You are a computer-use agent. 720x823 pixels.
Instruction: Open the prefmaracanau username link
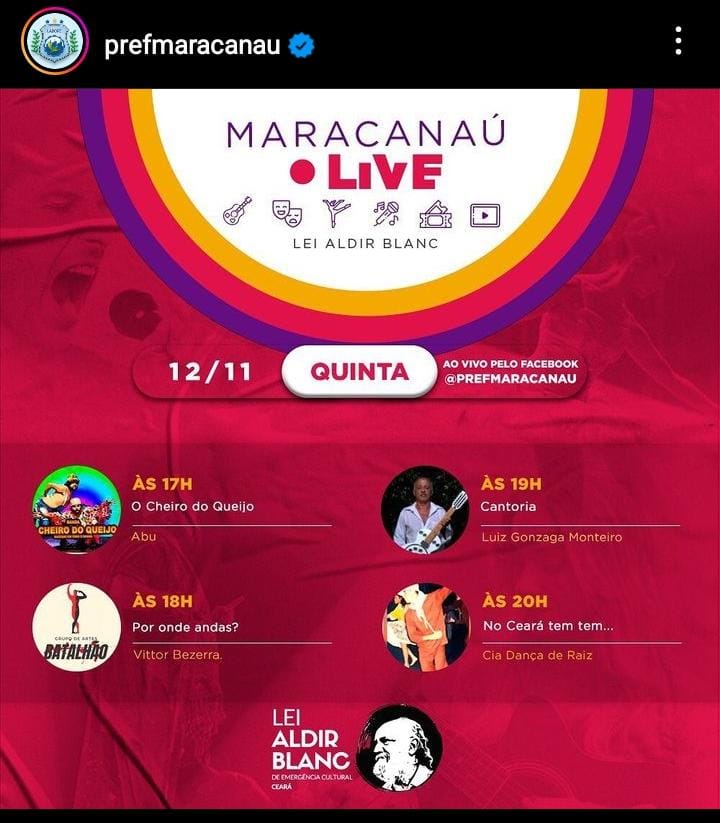[192, 44]
